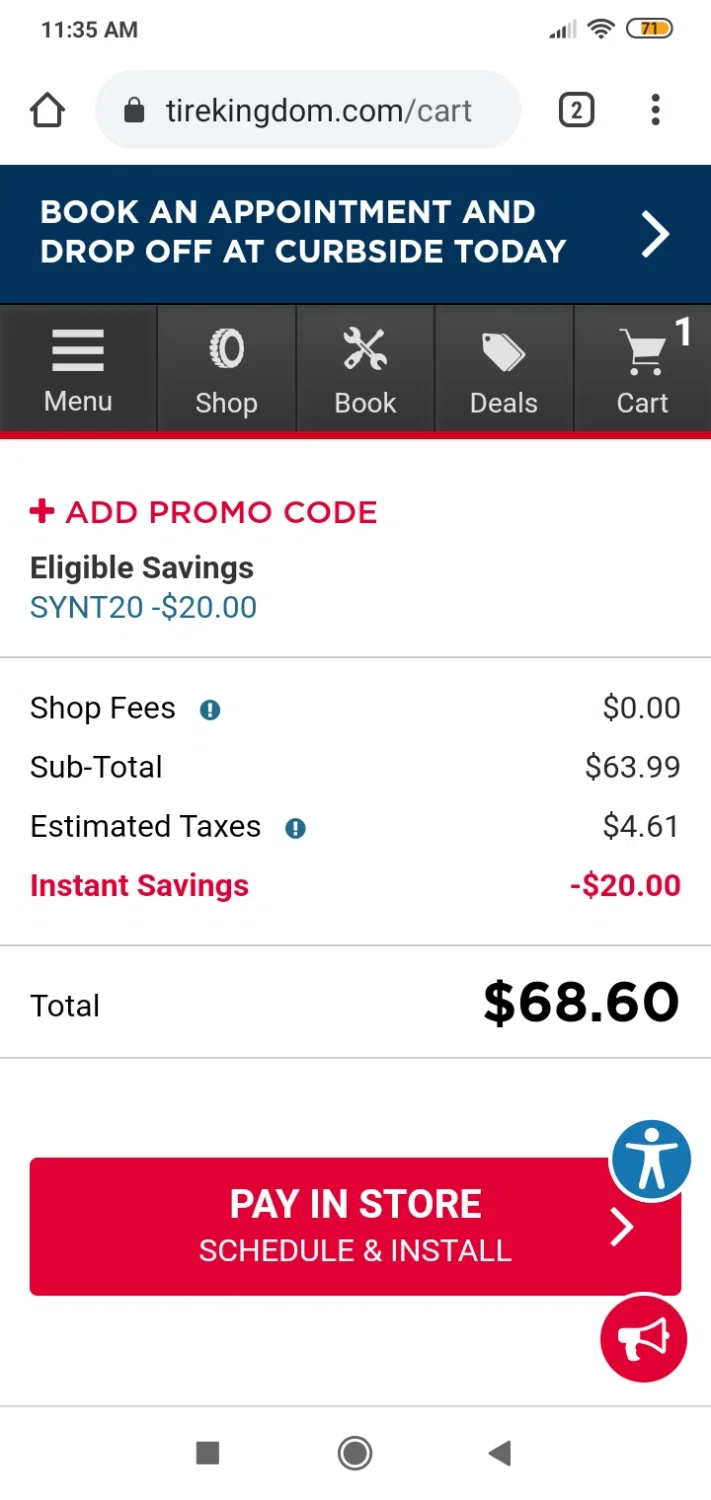Show info about Estimated Taxes
The width and height of the screenshot is (711, 1500).
tap(295, 828)
